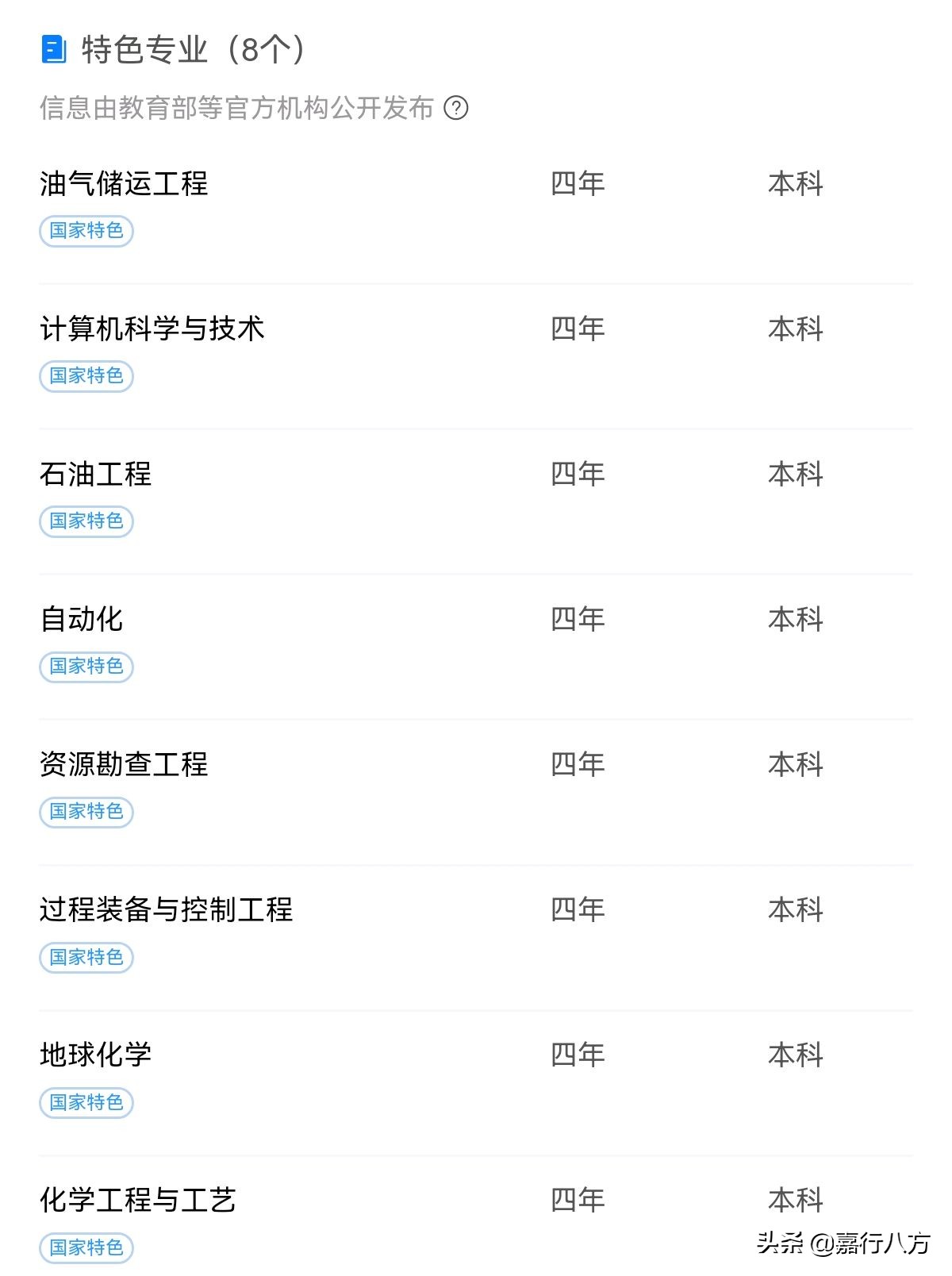Click the 国家特色 tag under 化学工程与工艺
952x1276 pixels.
[x=86, y=1247]
